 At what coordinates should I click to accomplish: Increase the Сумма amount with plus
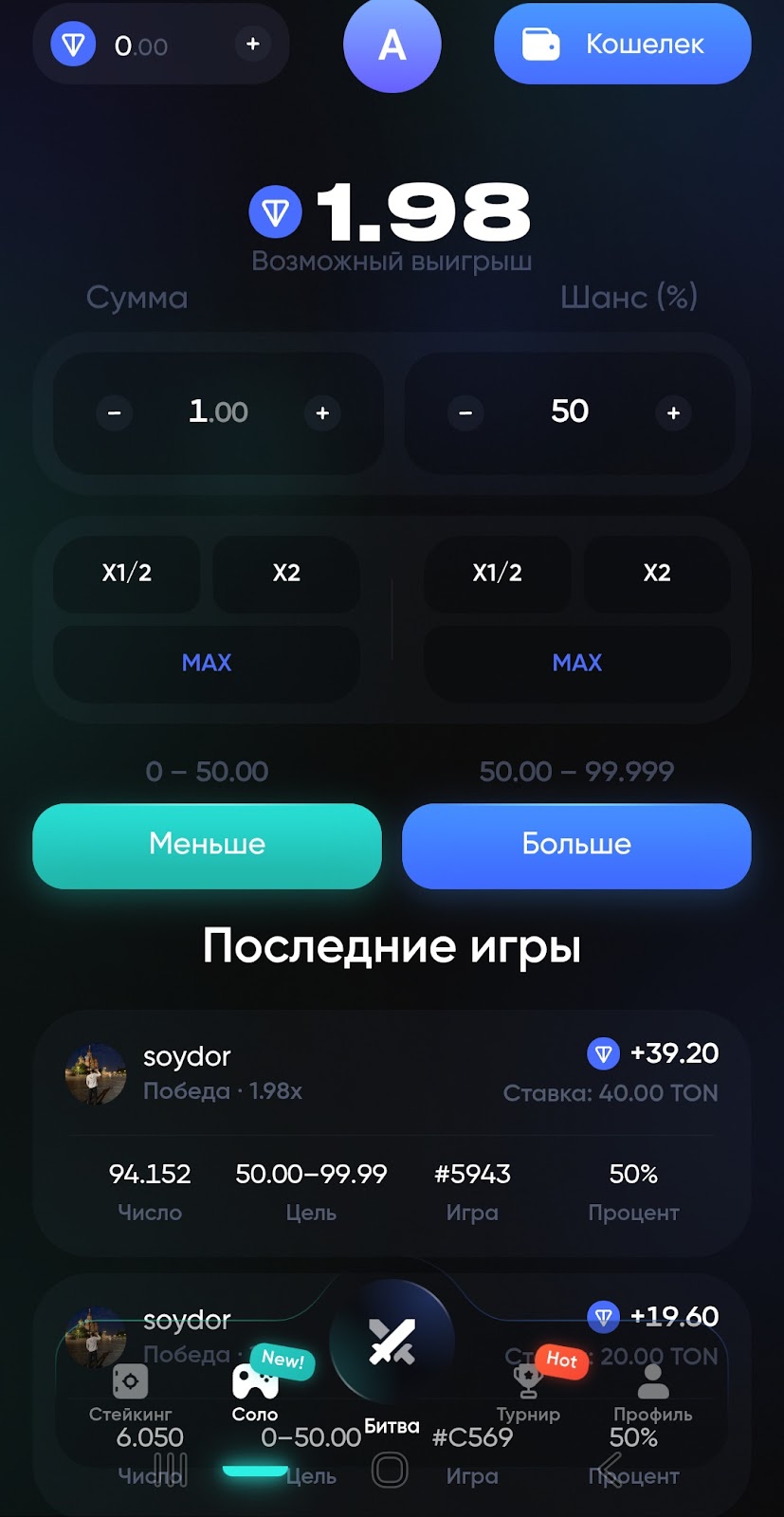coord(322,412)
